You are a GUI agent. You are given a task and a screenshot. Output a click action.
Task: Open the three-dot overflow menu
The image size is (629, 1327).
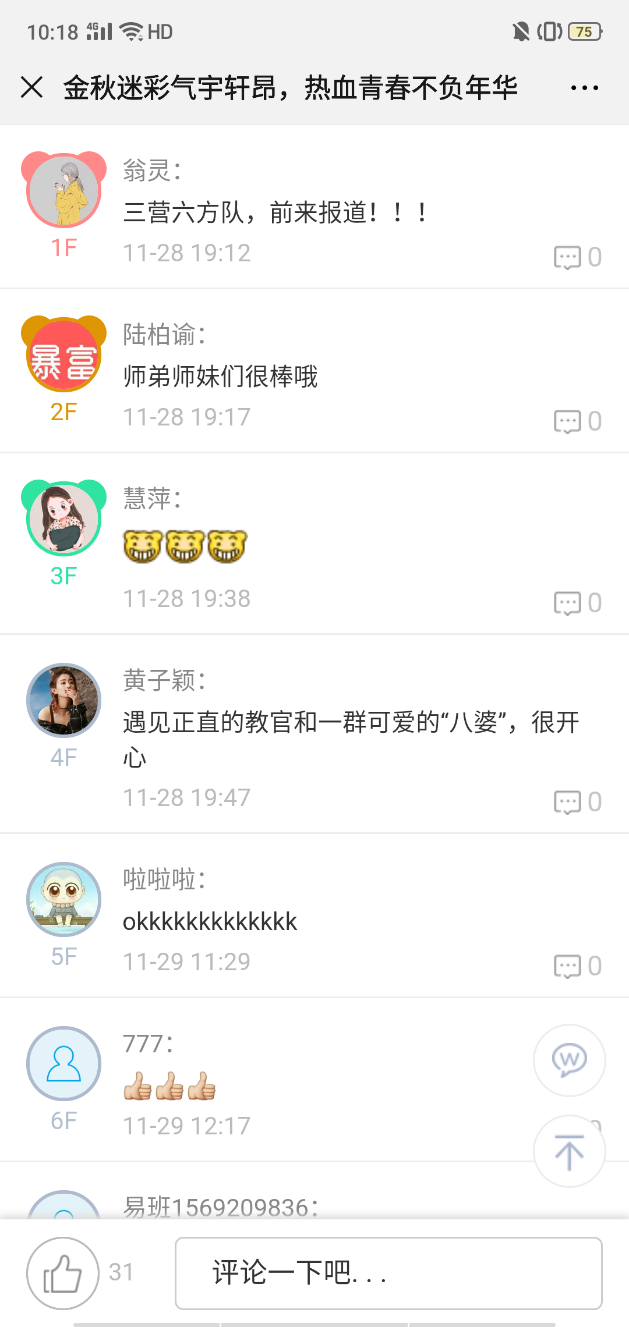[584, 88]
